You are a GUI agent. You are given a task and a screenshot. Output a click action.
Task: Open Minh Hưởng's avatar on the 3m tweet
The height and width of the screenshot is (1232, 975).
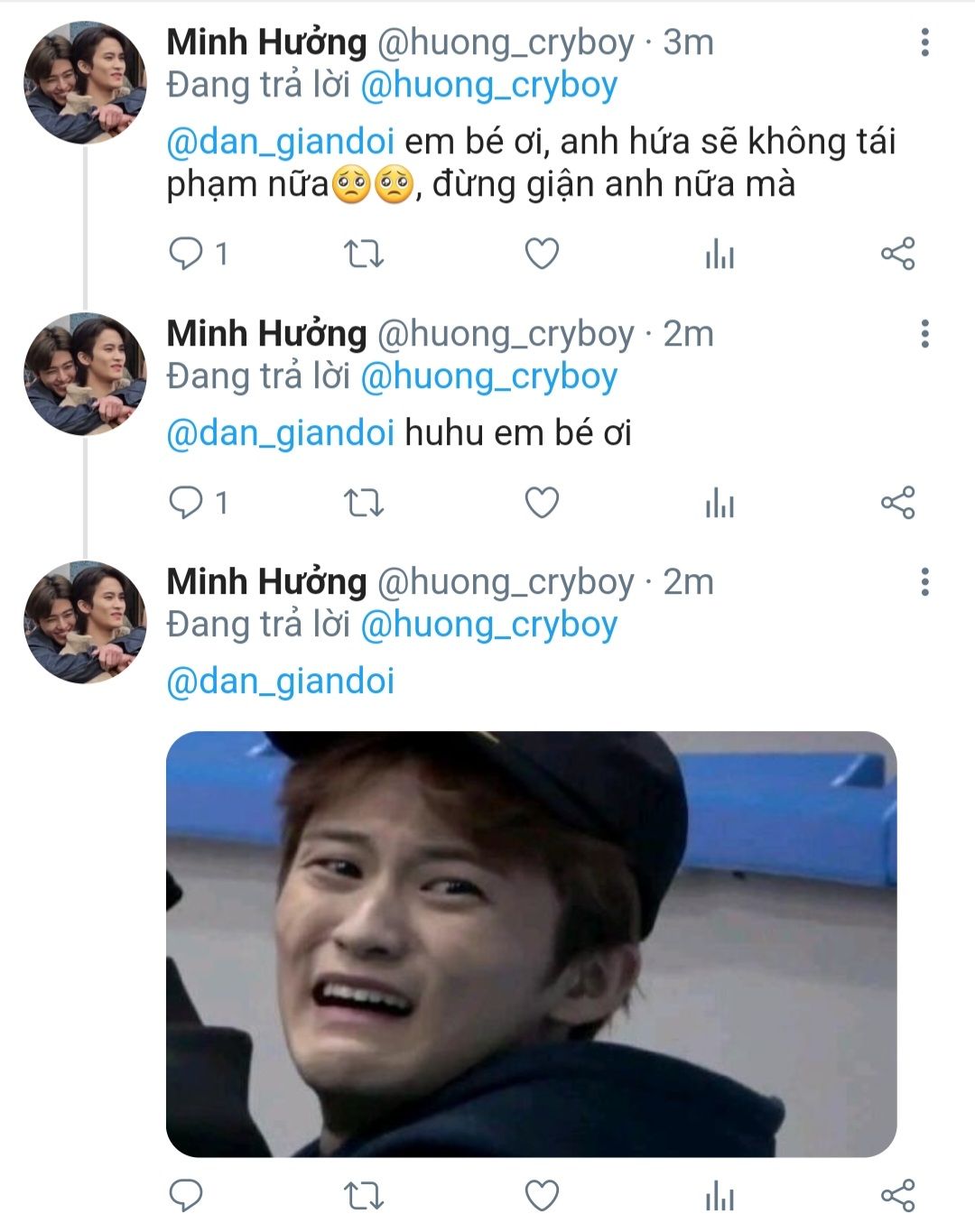pos(84,83)
